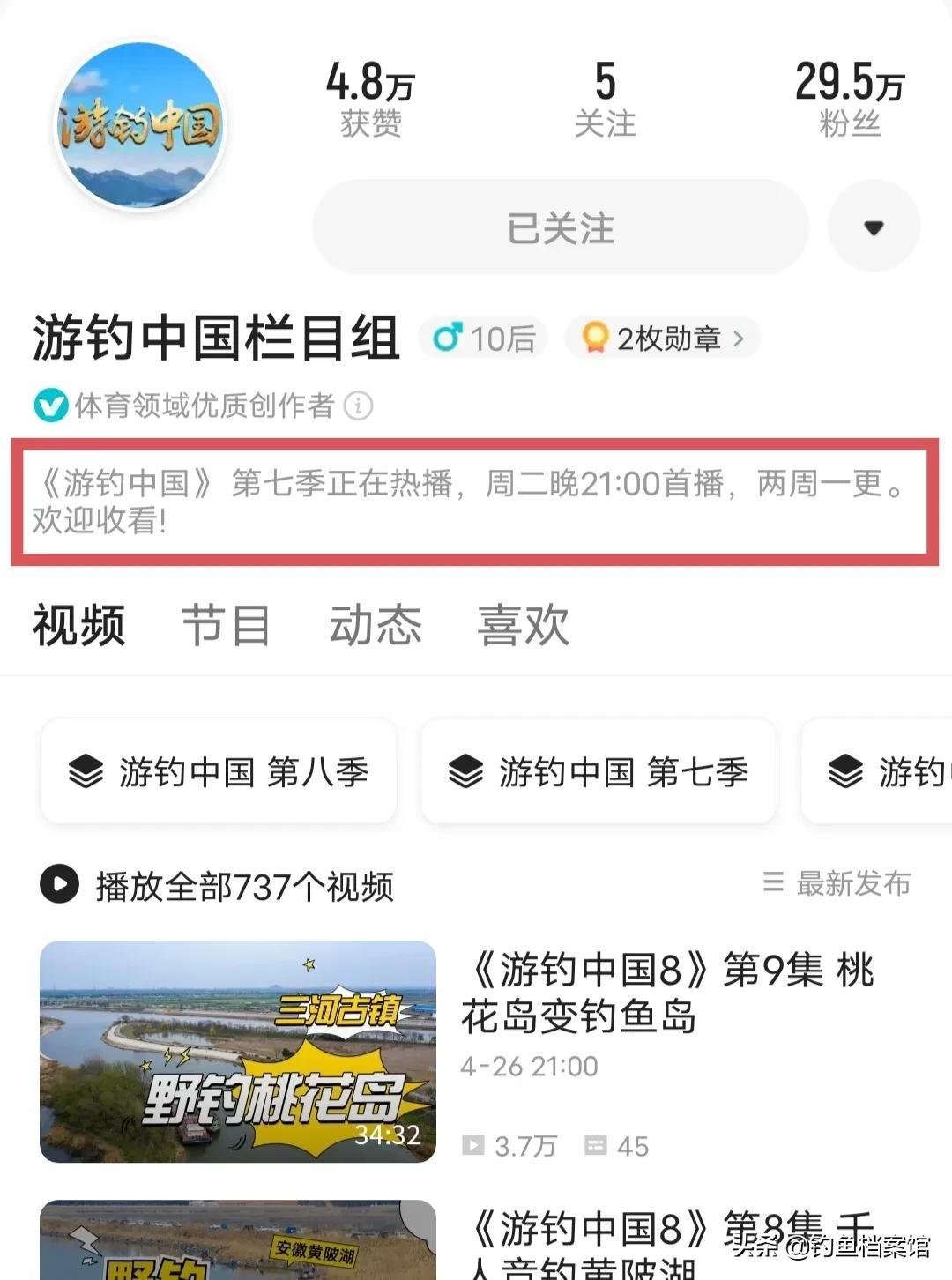Switch to the 动态 tab
This screenshot has height=1280, width=952.
[x=375, y=625]
